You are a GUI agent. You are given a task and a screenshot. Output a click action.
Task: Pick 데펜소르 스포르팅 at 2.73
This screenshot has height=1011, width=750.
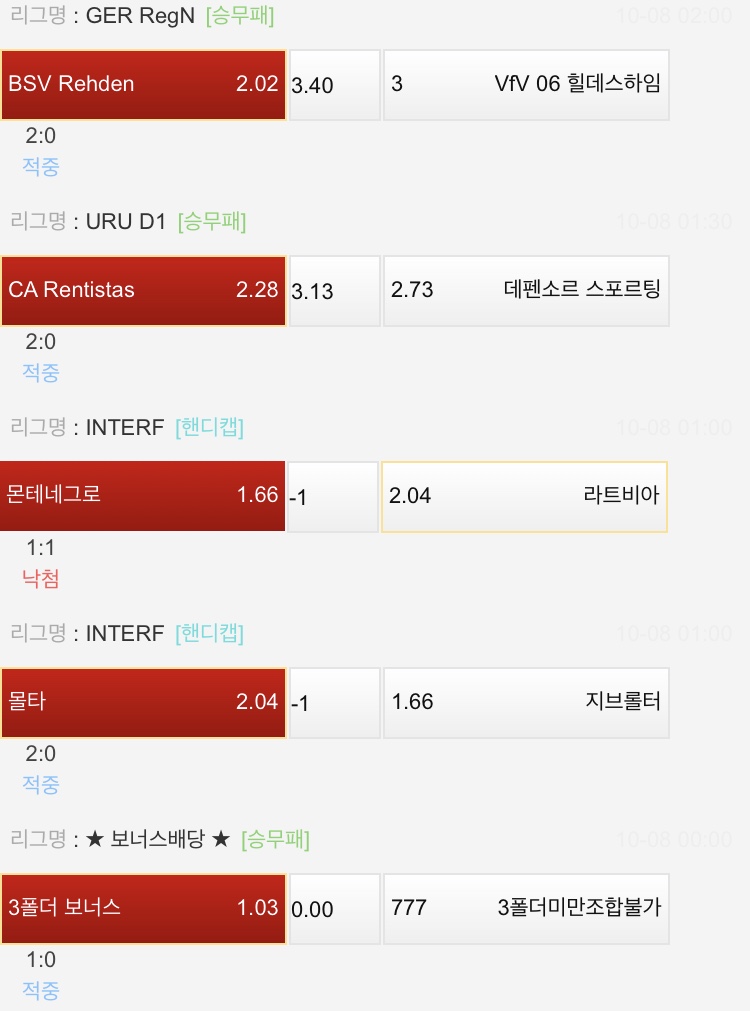coord(526,290)
